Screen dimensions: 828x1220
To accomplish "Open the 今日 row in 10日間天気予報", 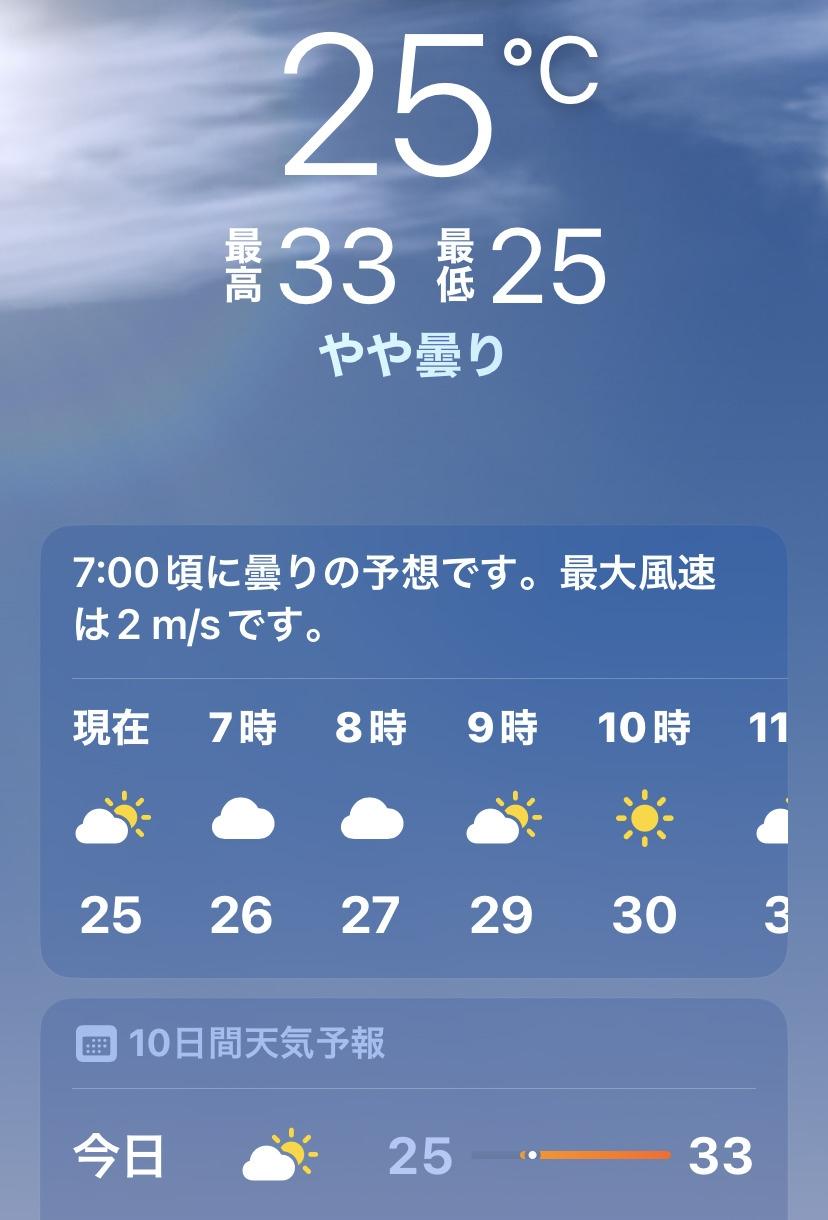I will coord(413,1156).
